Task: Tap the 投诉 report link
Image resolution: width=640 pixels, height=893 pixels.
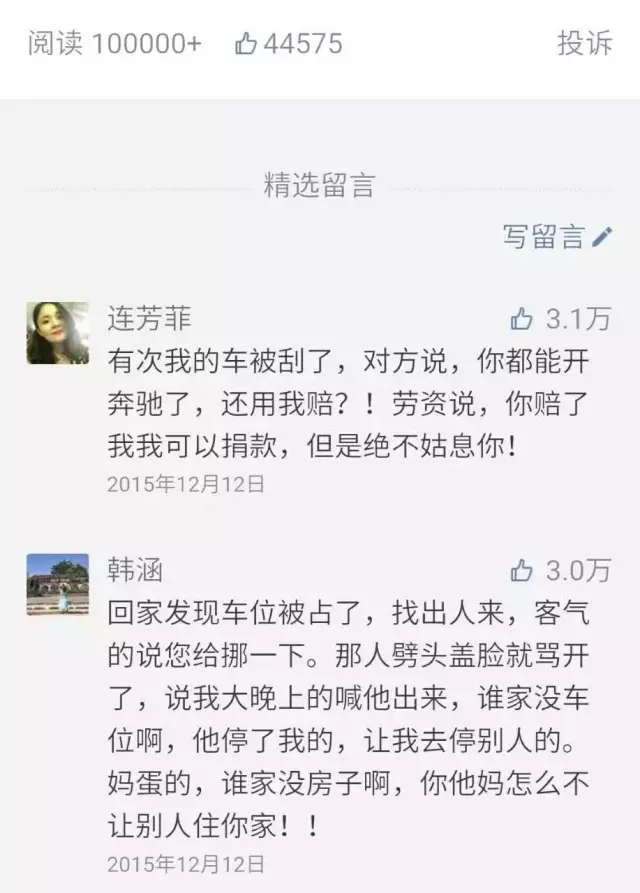Action: tap(584, 43)
